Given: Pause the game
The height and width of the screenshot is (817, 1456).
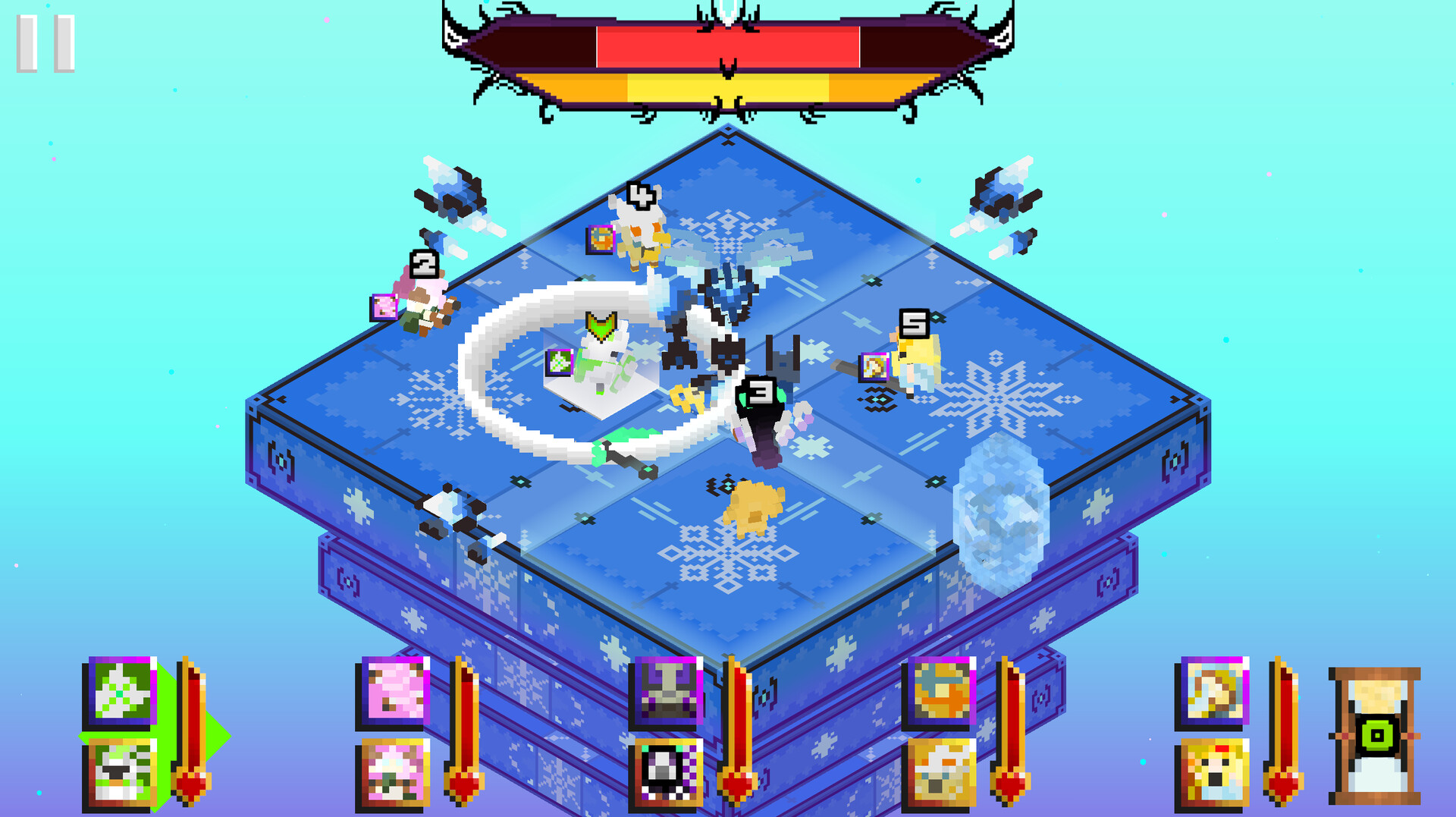Looking at the screenshot, I should [45, 44].
